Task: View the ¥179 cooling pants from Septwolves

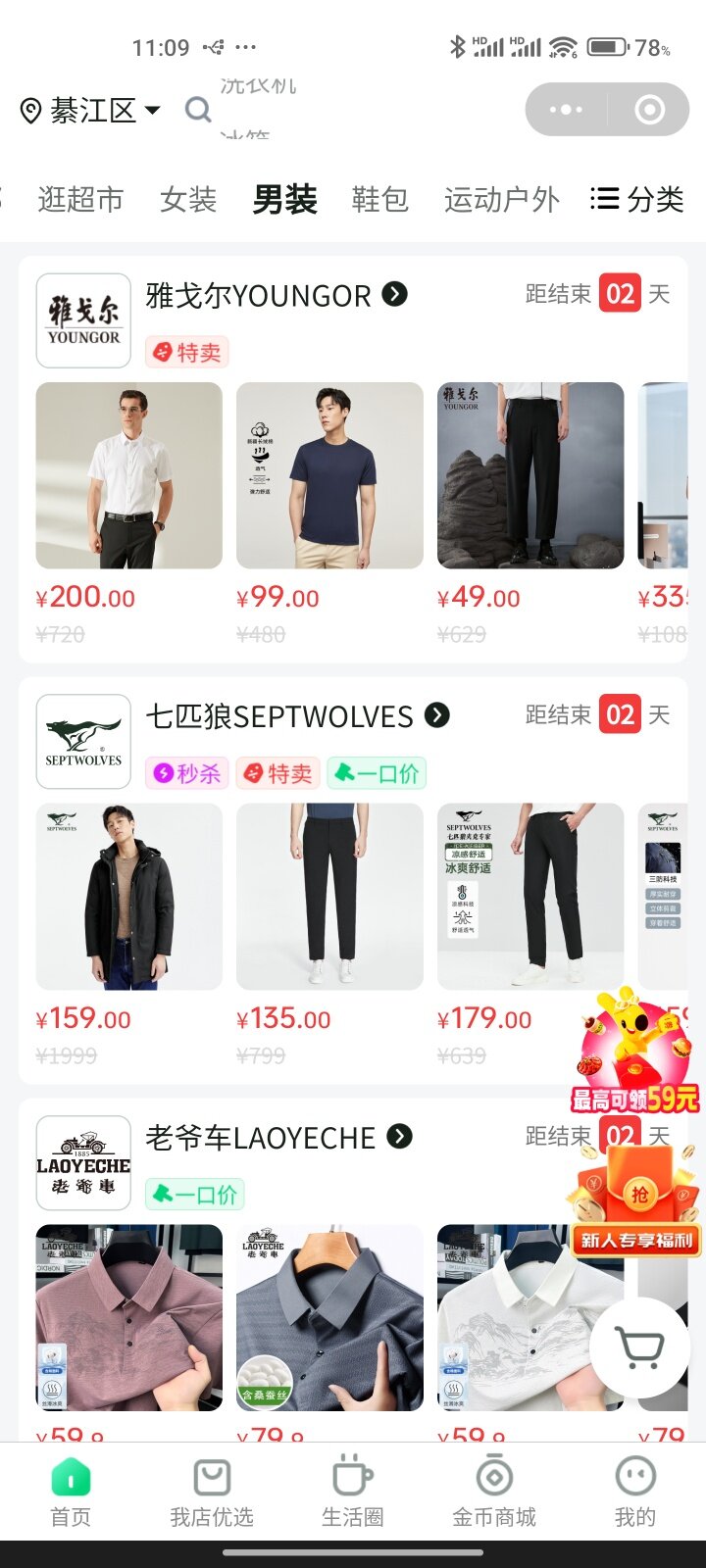Action: point(530,897)
